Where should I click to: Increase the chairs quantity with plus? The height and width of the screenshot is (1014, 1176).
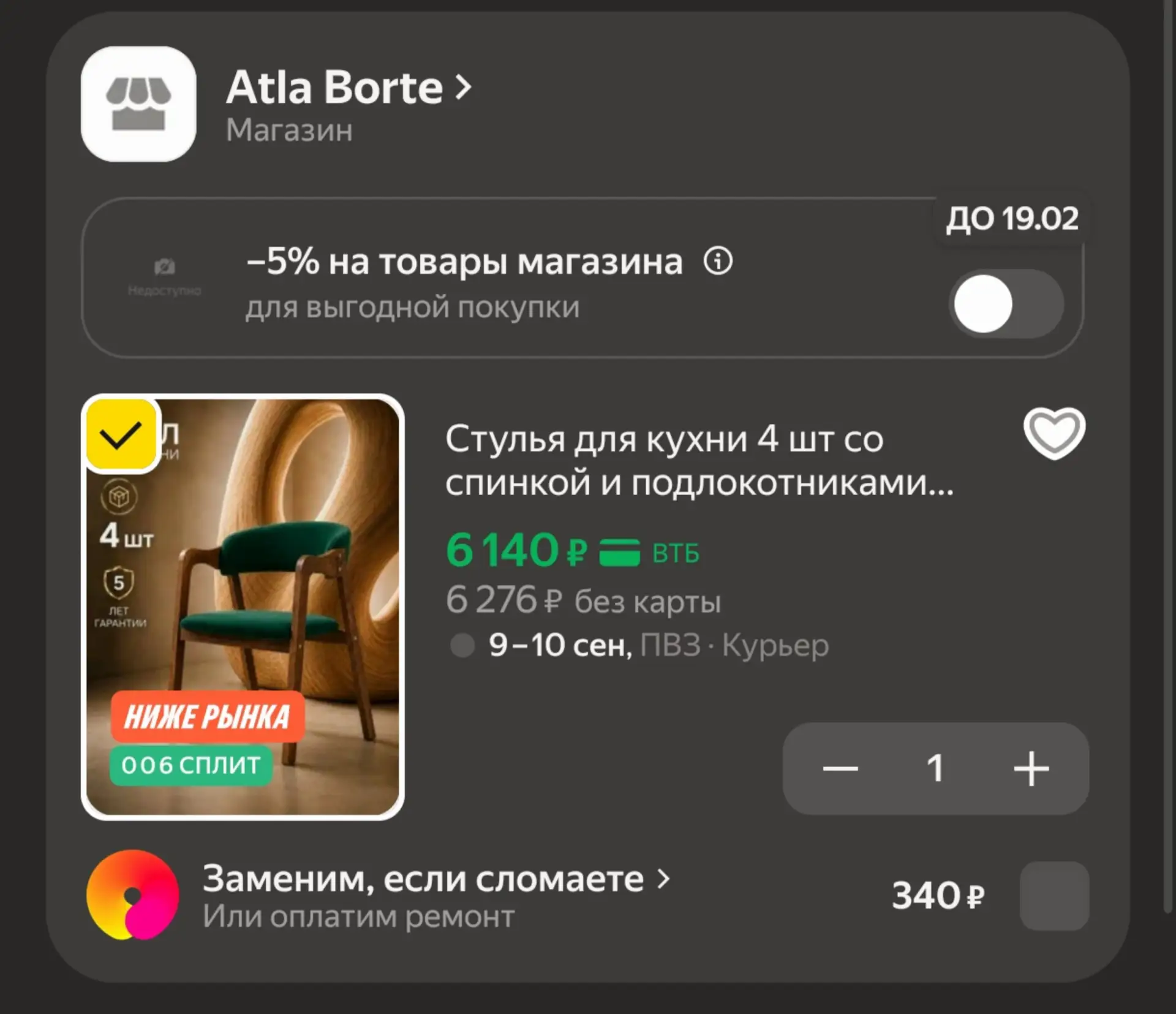pyautogui.click(x=1031, y=768)
